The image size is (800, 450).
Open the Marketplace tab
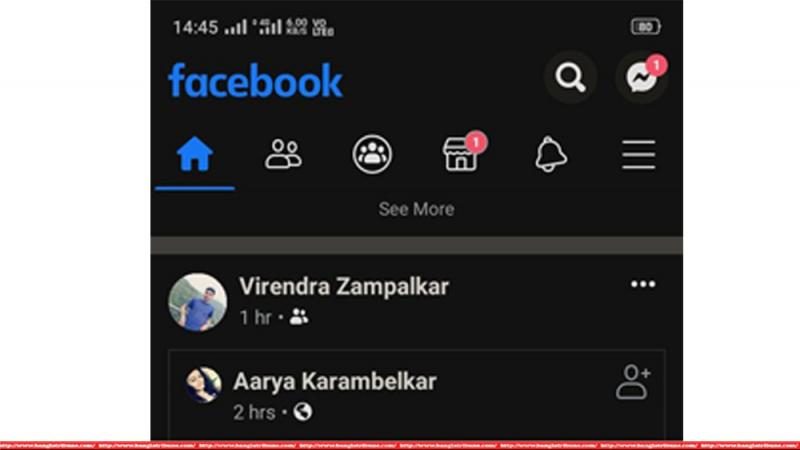point(461,154)
